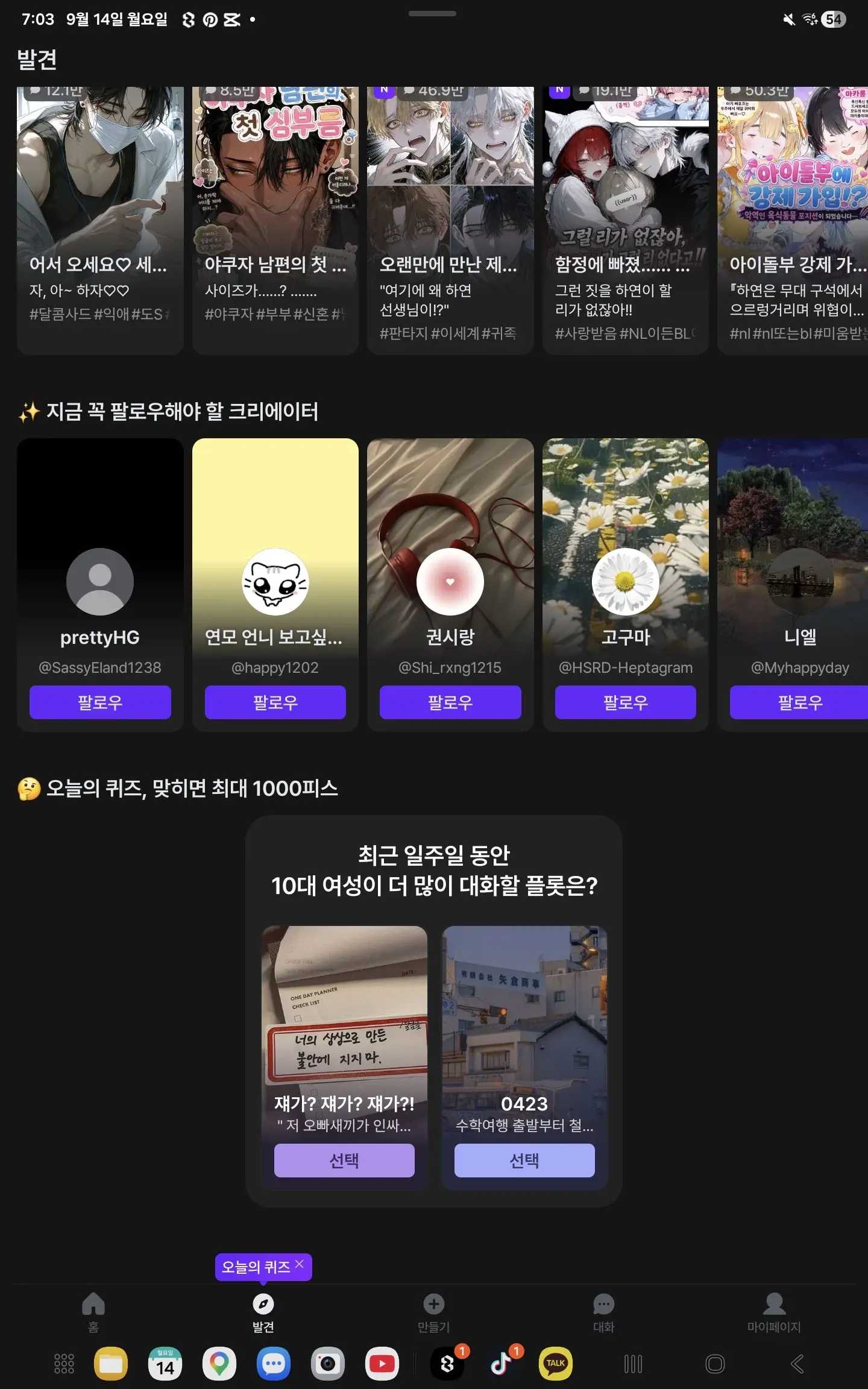Open the 함정에 빠졌 story card
This screenshot has width=868, height=1389.
(x=626, y=221)
